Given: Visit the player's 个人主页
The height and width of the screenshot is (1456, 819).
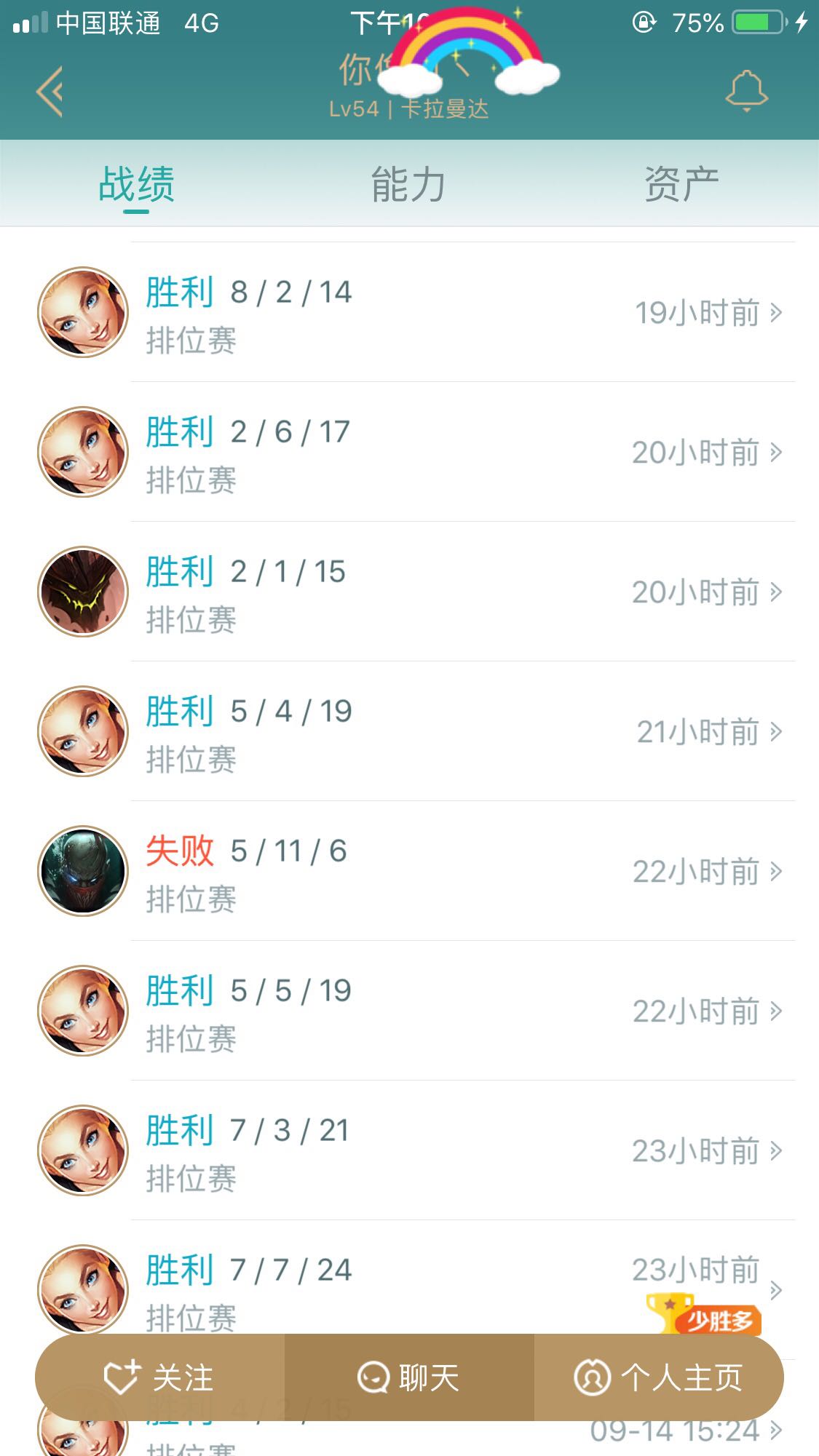Looking at the screenshot, I should pos(659,1377).
